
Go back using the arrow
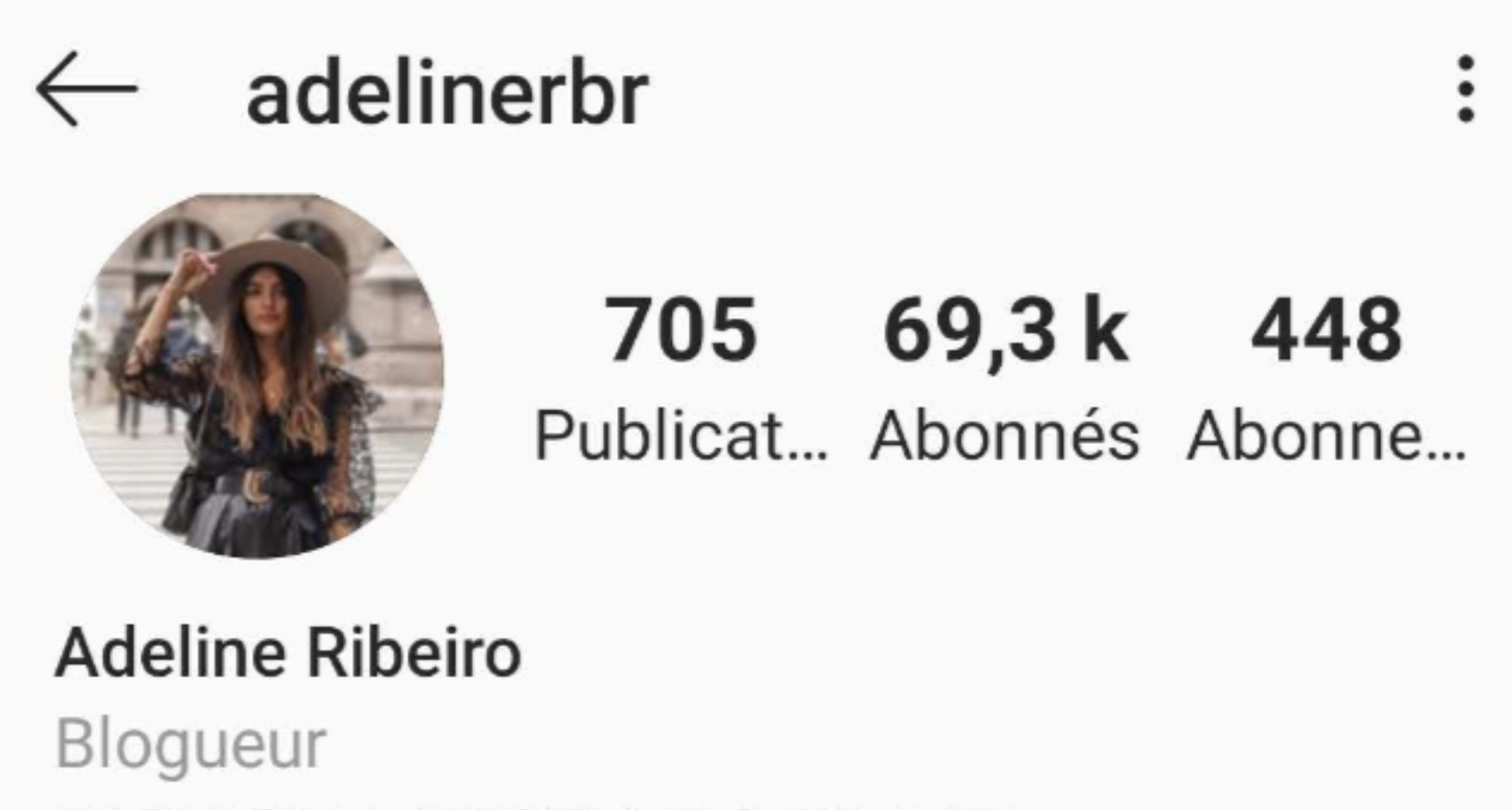point(87,89)
